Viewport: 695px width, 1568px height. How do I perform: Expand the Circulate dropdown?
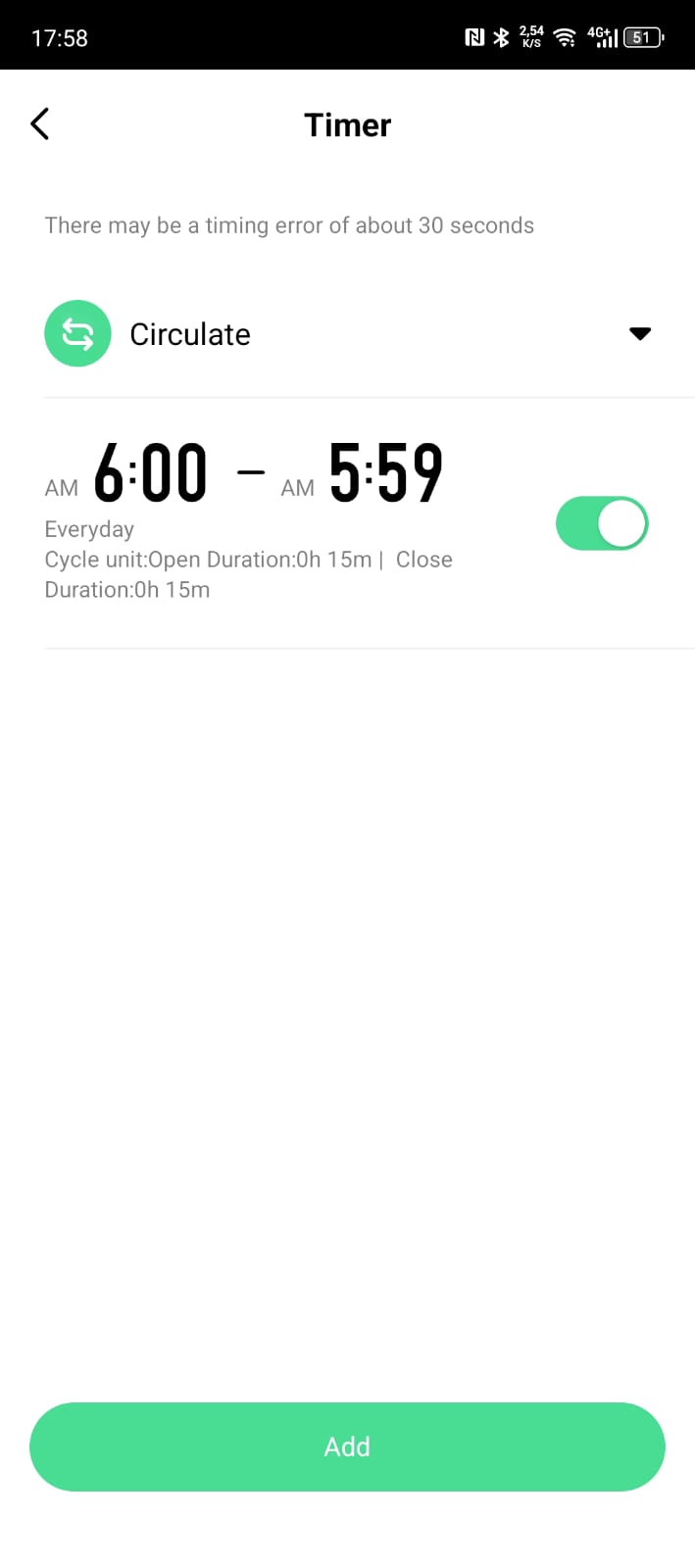click(x=639, y=334)
